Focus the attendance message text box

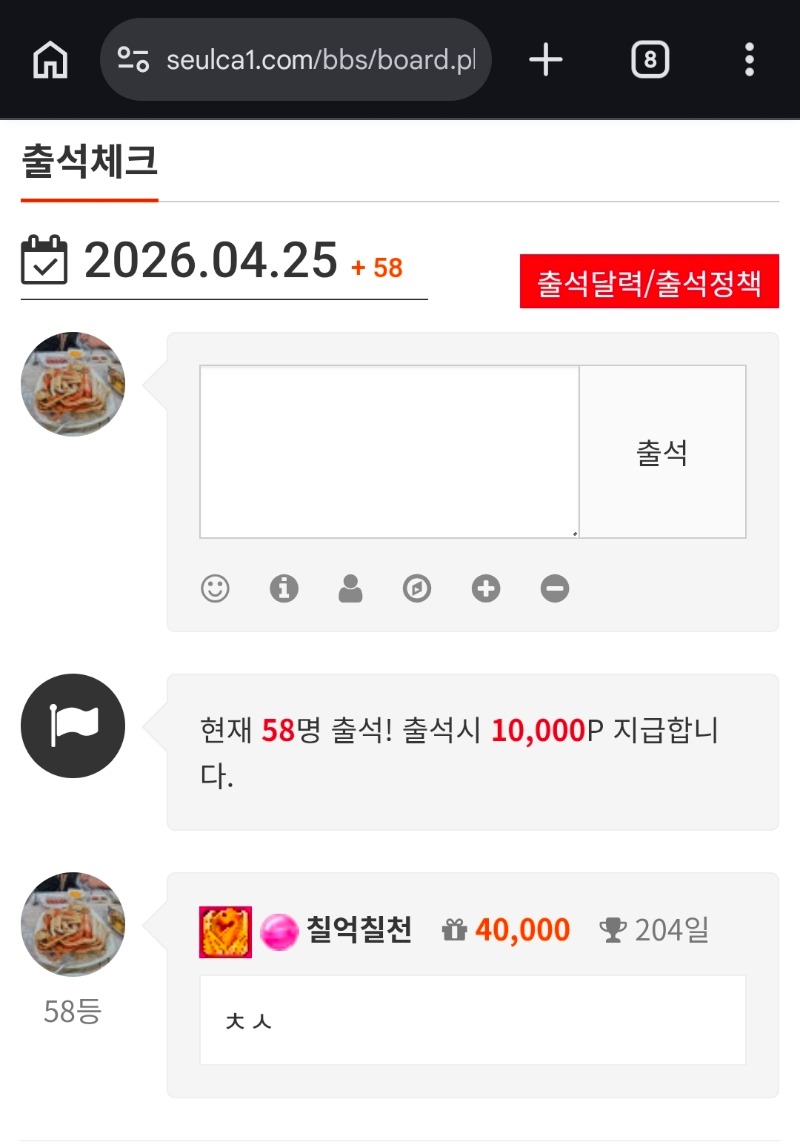[x=389, y=452]
